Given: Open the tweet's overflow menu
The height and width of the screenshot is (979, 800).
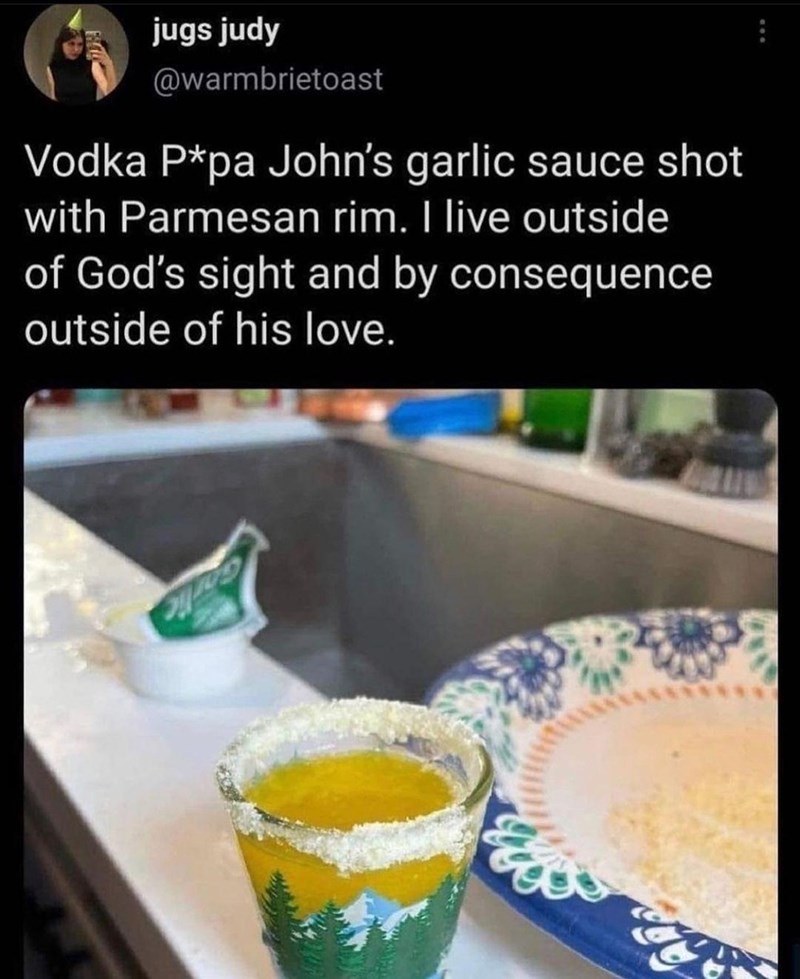Looking at the screenshot, I should point(762,32).
